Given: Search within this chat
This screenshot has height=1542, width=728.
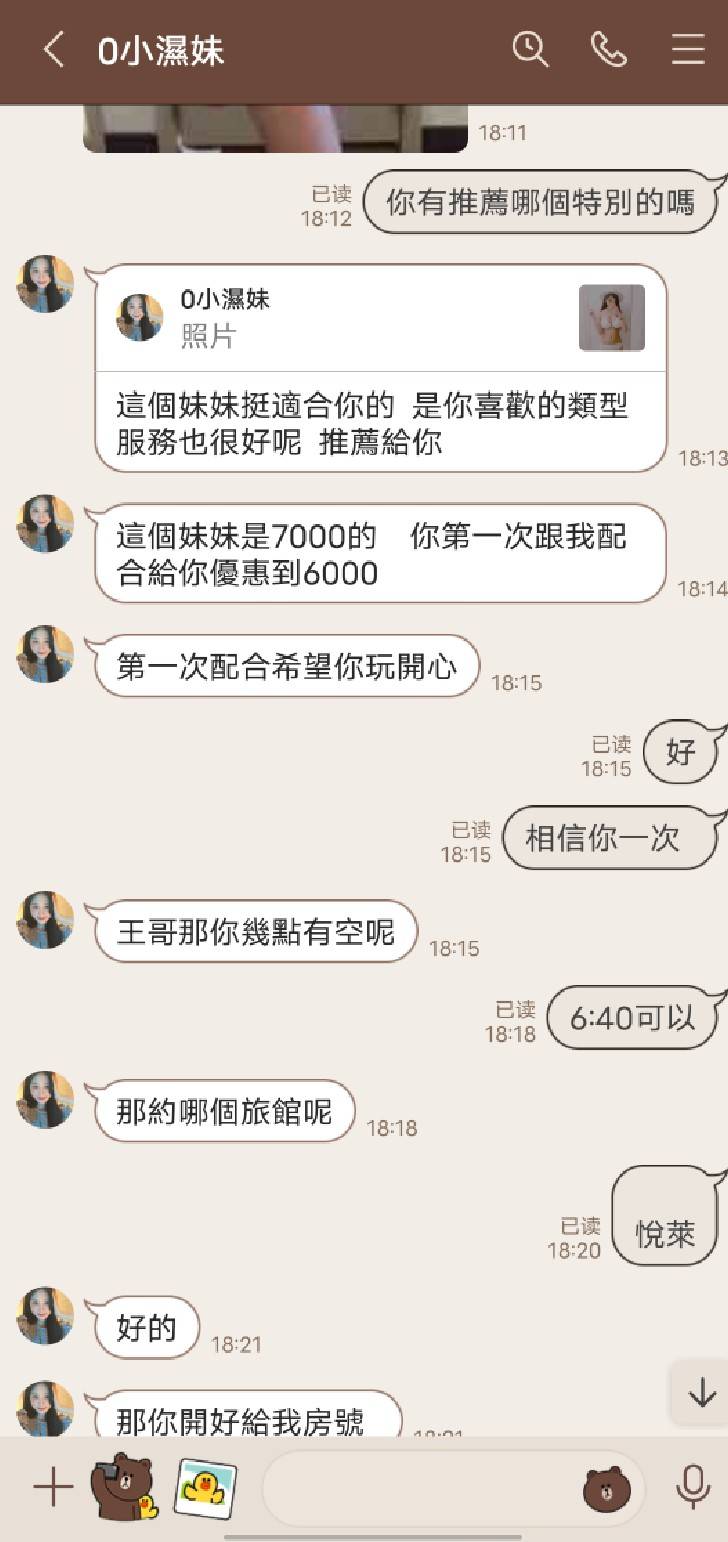Looking at the screenshot, I should (x=530, y=49).
